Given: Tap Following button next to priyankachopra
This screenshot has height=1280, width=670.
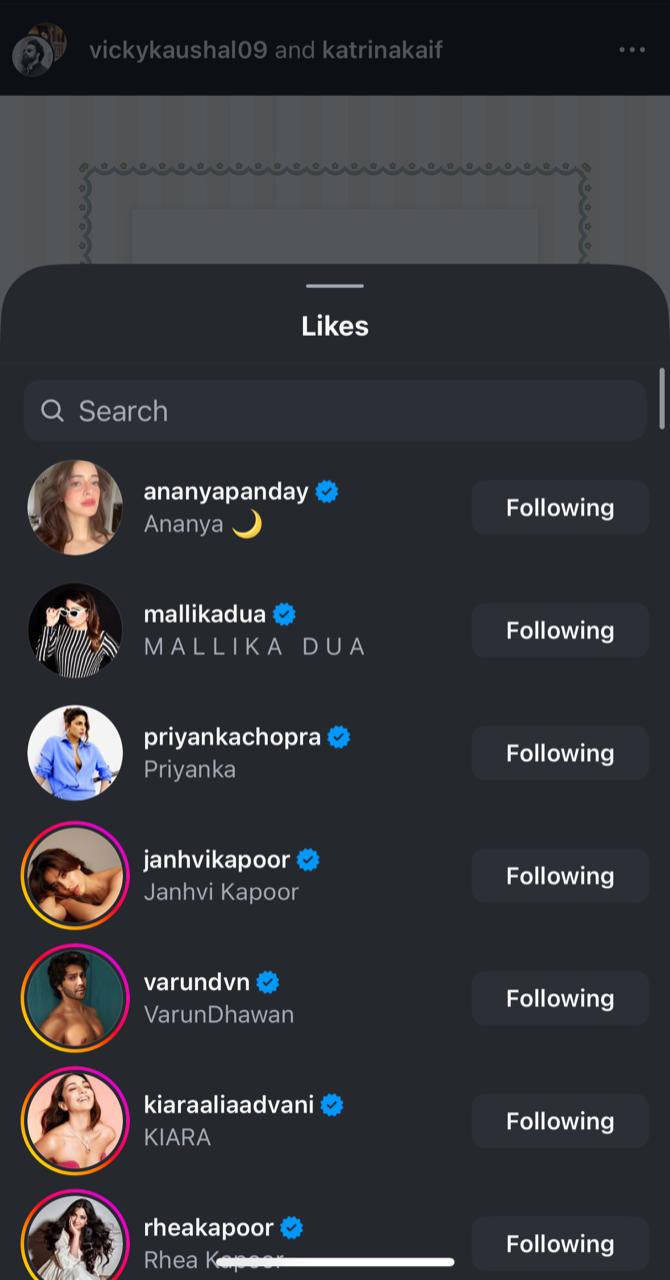Looking at the screenshot, I should [559, 753].
